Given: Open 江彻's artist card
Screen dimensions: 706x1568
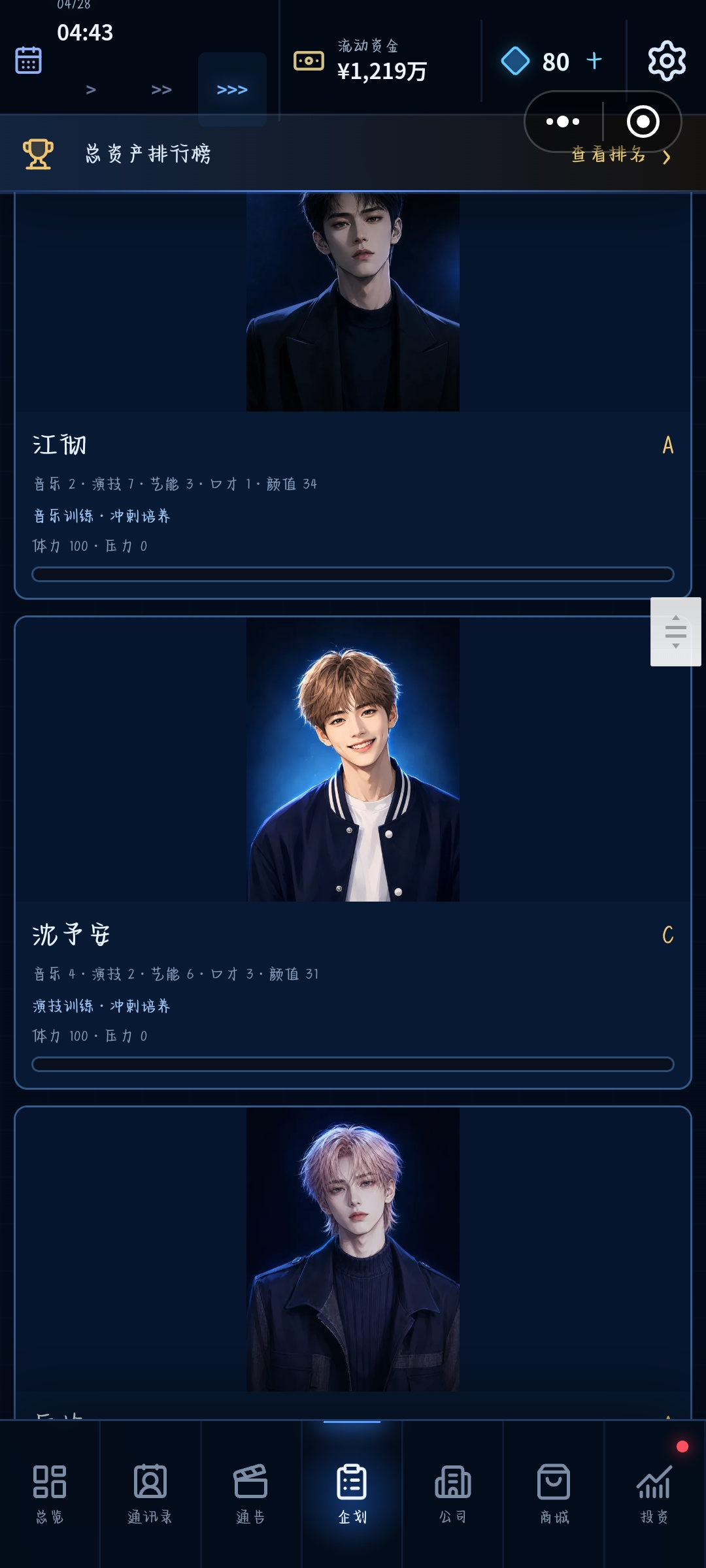Looking at the screenshot, I should point(353,396).
